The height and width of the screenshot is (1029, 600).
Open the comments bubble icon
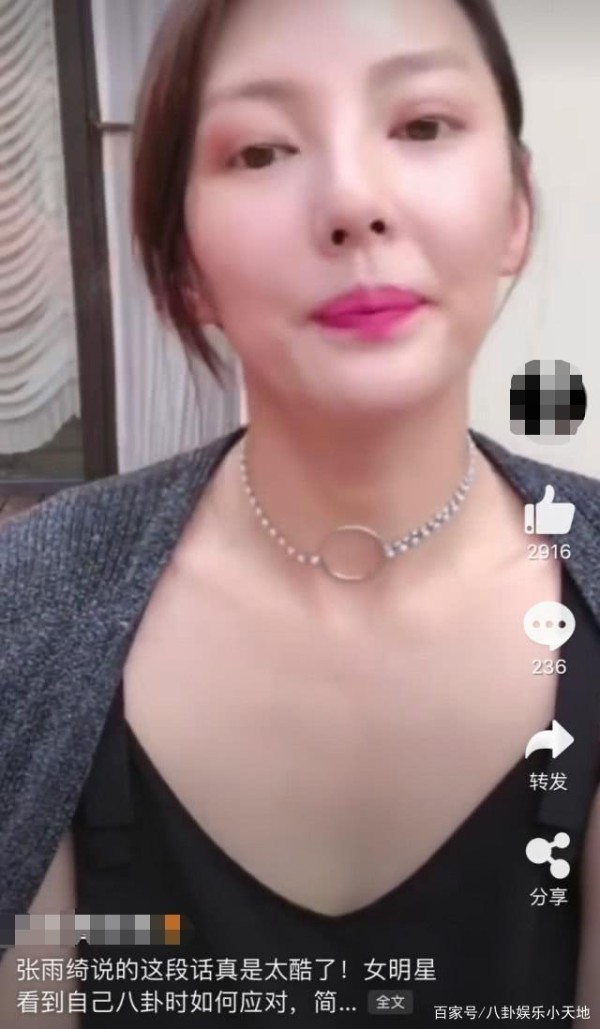549,628
